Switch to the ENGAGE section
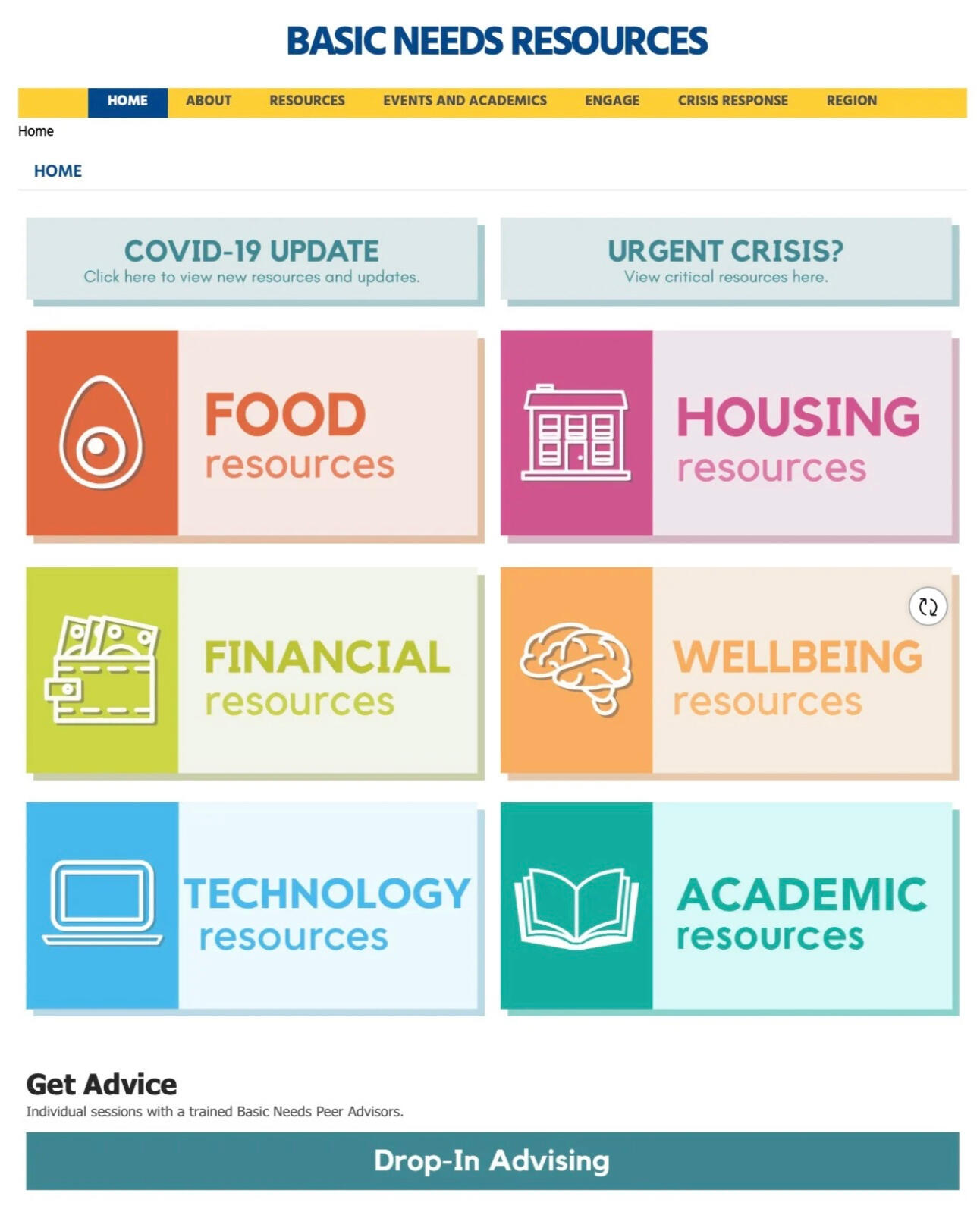 tap(611, 101)
